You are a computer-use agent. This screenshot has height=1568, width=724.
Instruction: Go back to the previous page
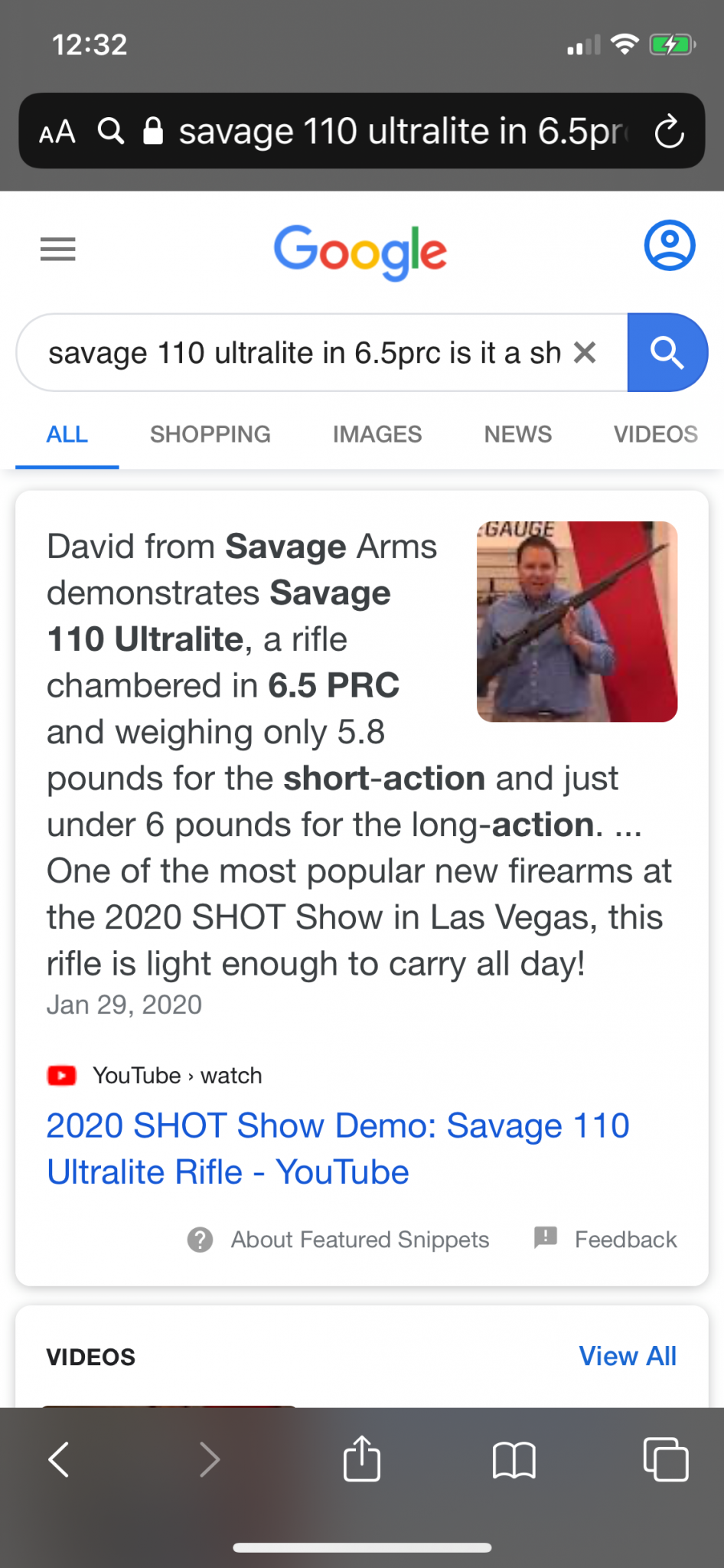59,1459
